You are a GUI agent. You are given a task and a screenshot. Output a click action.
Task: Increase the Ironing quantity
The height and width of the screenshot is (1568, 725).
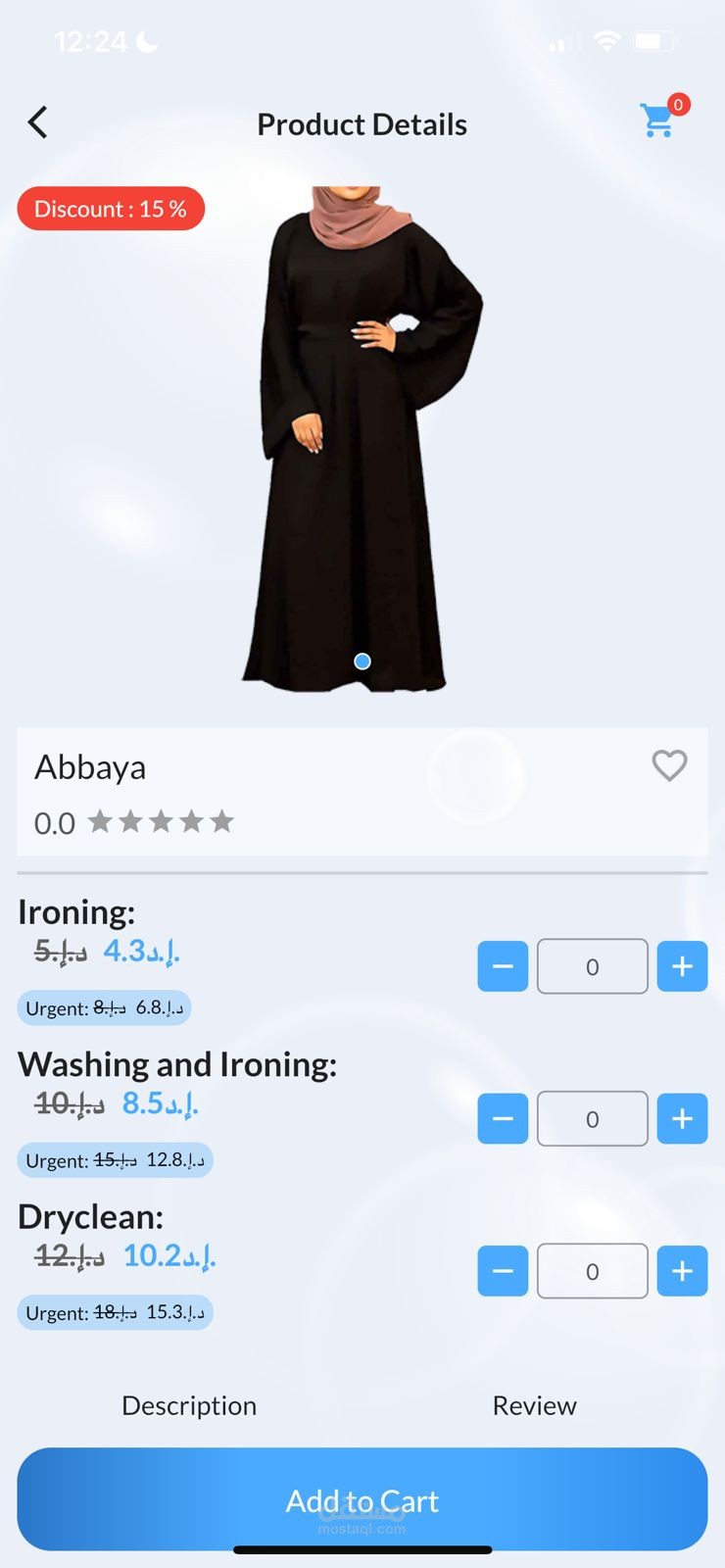(x=682, y=966)
